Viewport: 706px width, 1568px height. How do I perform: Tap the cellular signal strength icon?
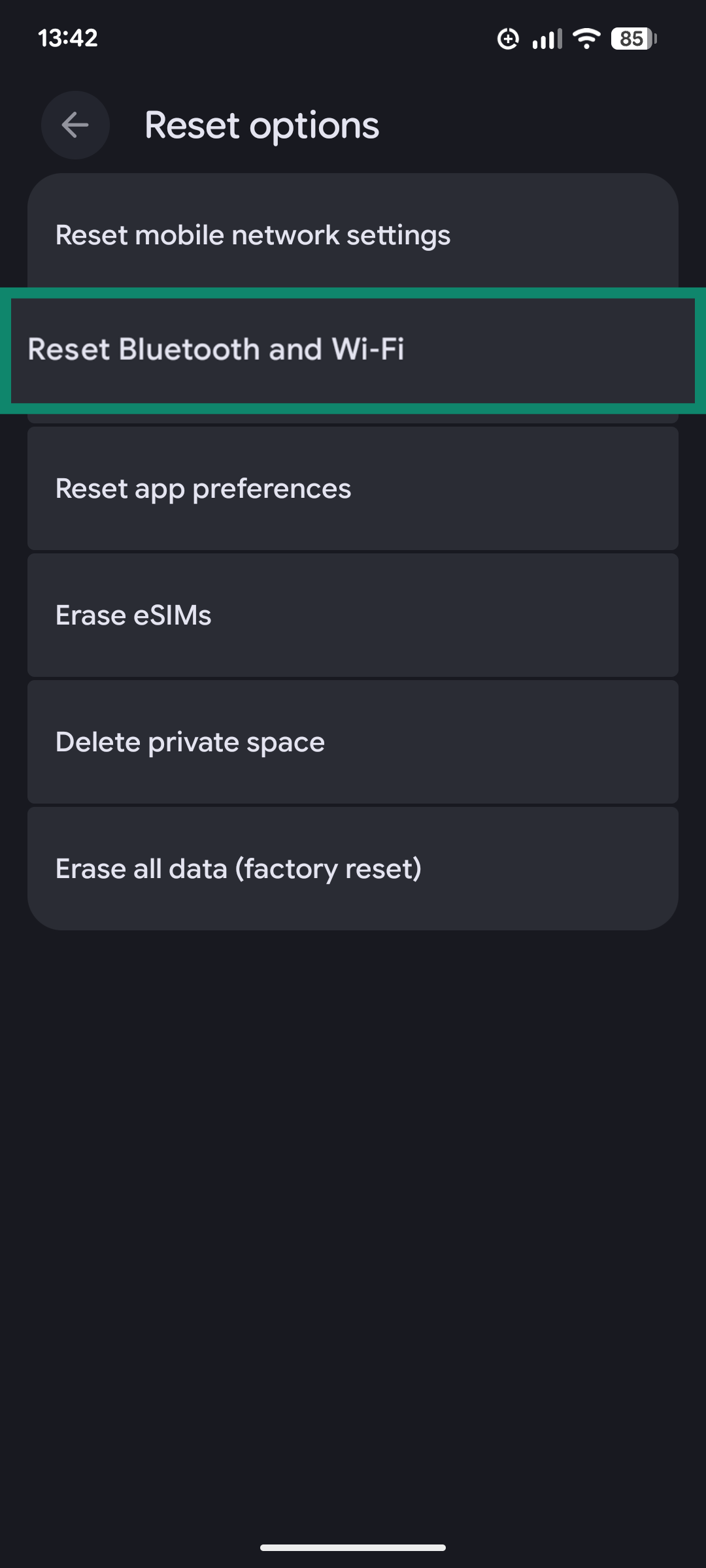546,39
